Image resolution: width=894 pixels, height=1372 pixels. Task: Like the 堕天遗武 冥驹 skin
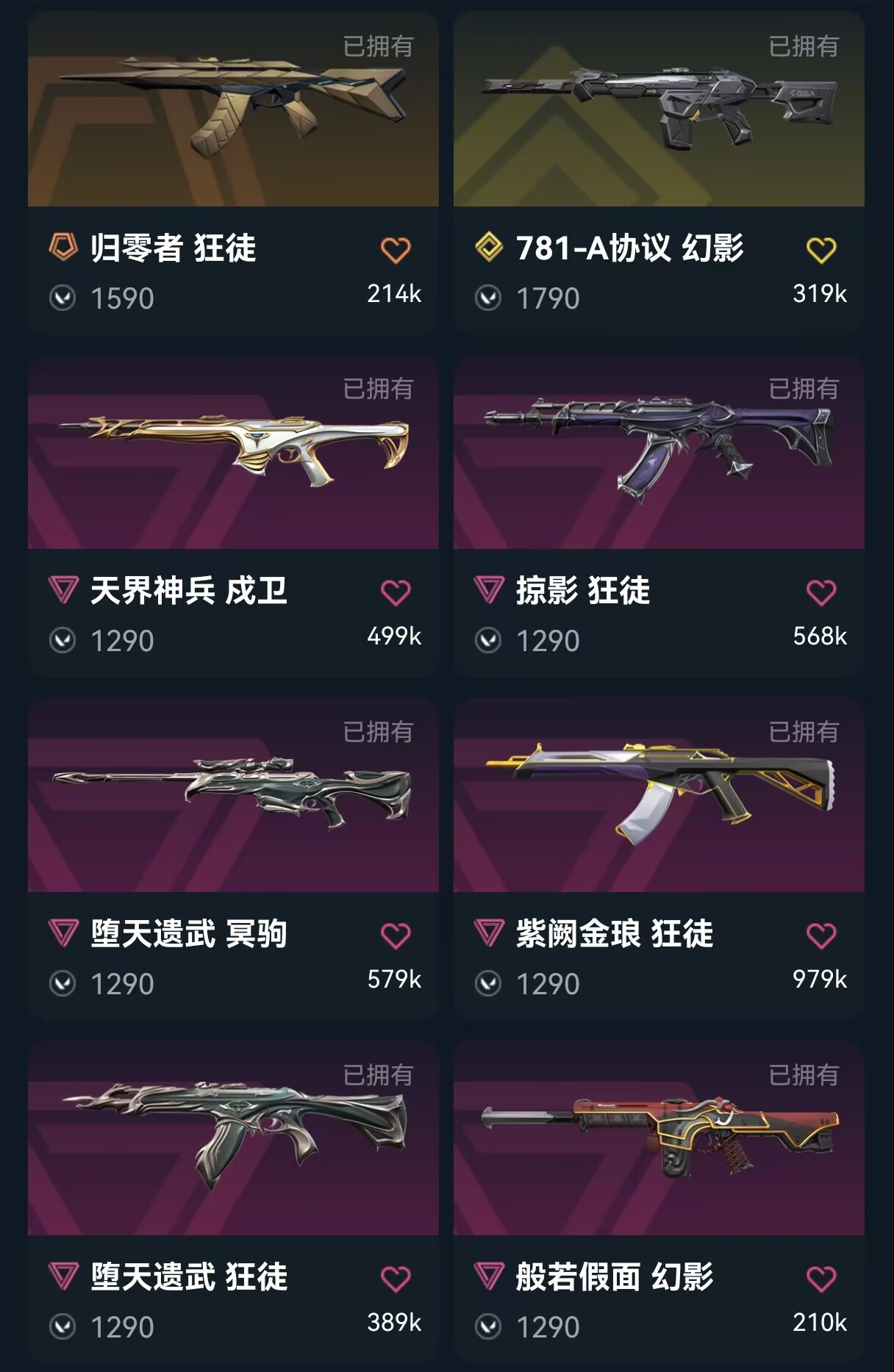click(x=396, y=936)
